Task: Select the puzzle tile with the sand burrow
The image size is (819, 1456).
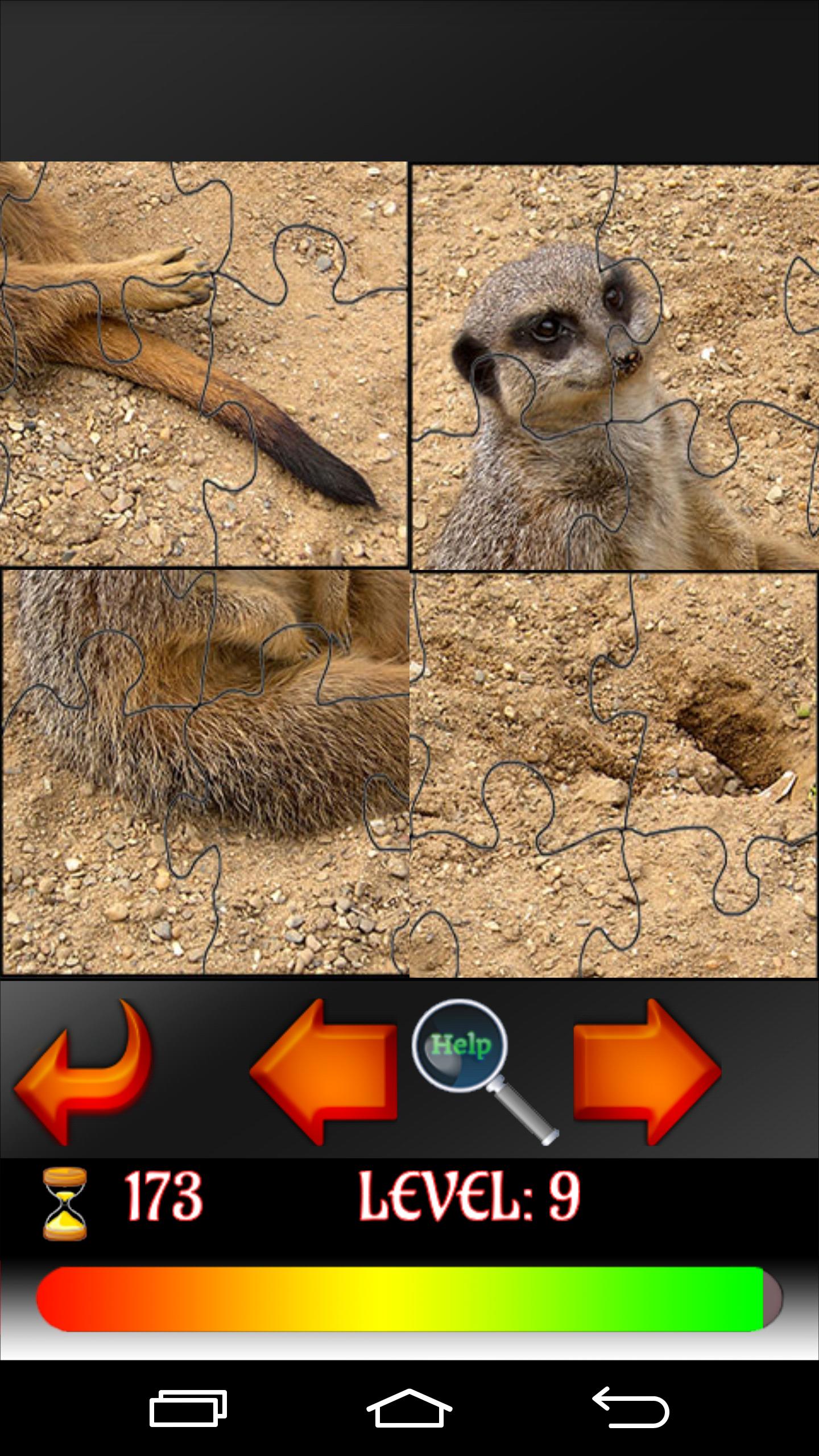Action: coord(614,775)
